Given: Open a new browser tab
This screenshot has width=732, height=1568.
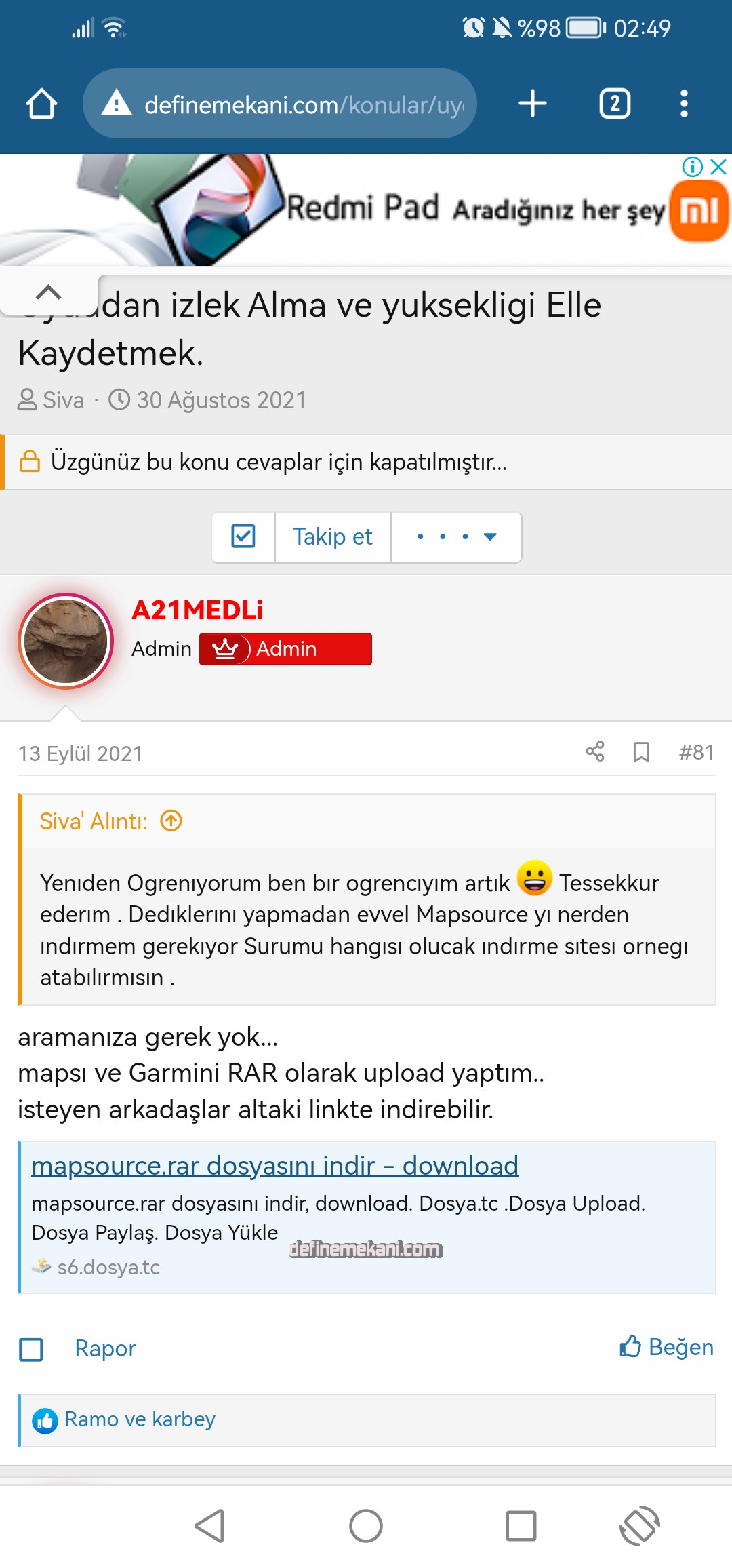Looking at the screenshot, I should pyautogui.click(x=533, y=104).
